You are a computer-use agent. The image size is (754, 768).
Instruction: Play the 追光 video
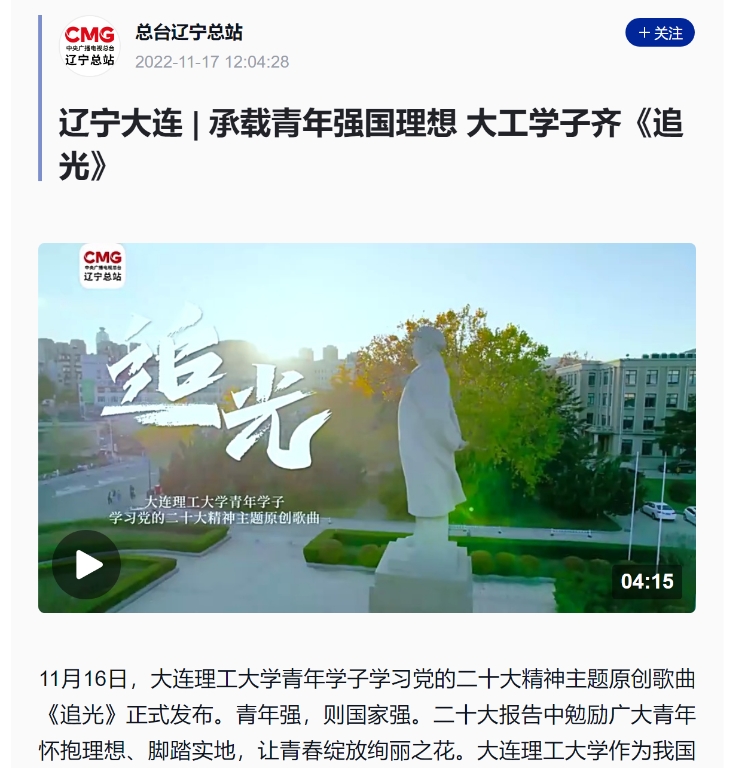pyautogui.click(x=87, y=565)
